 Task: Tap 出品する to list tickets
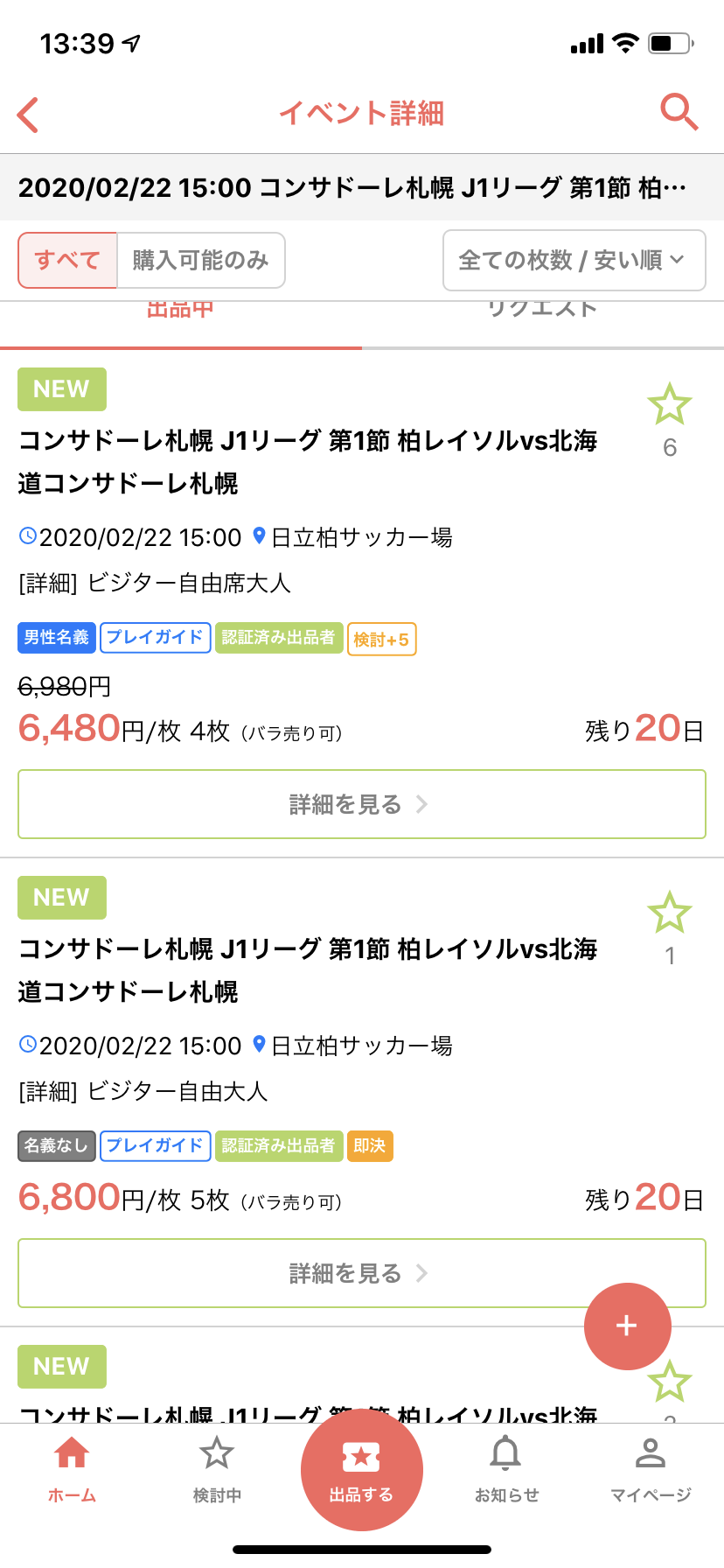tap(361, 1470)
